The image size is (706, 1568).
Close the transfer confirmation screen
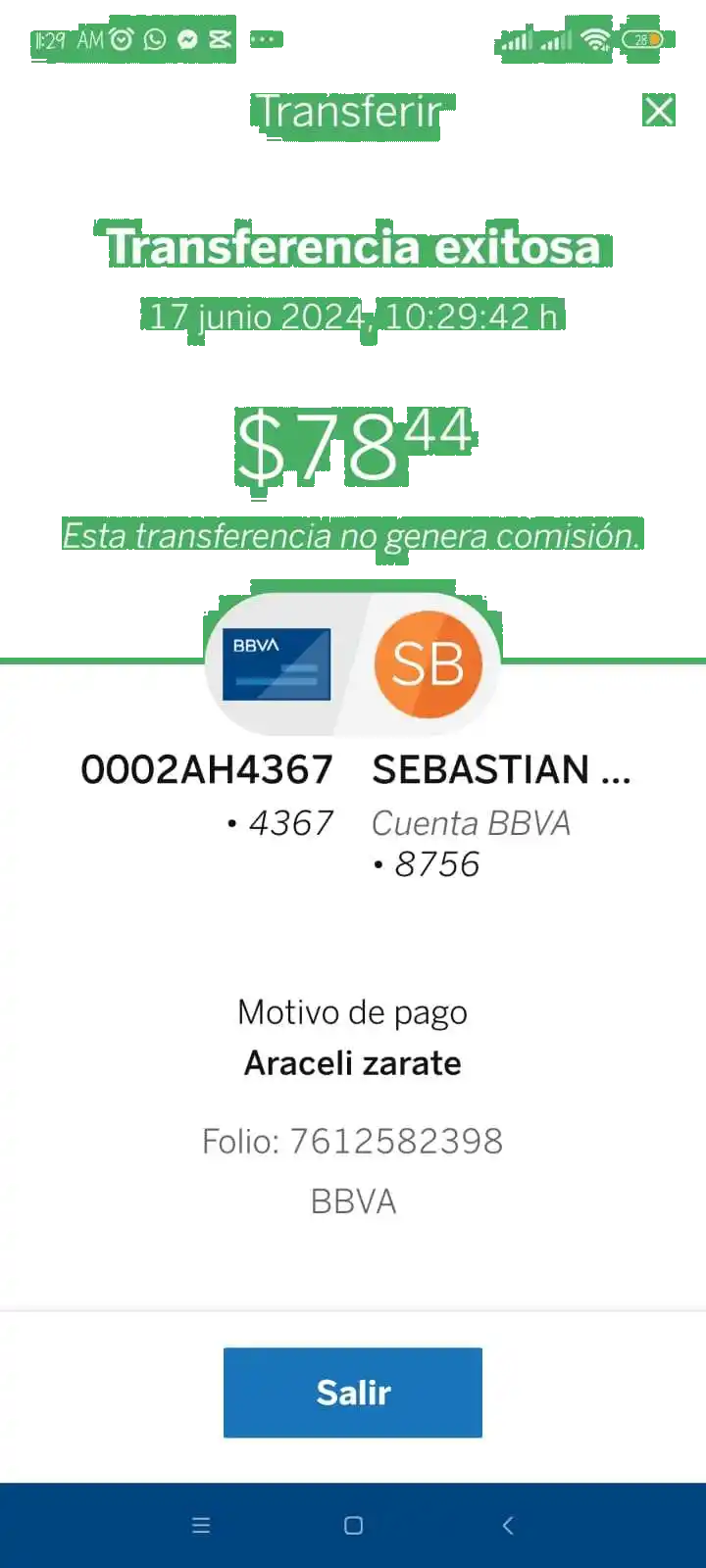(659, 111)
